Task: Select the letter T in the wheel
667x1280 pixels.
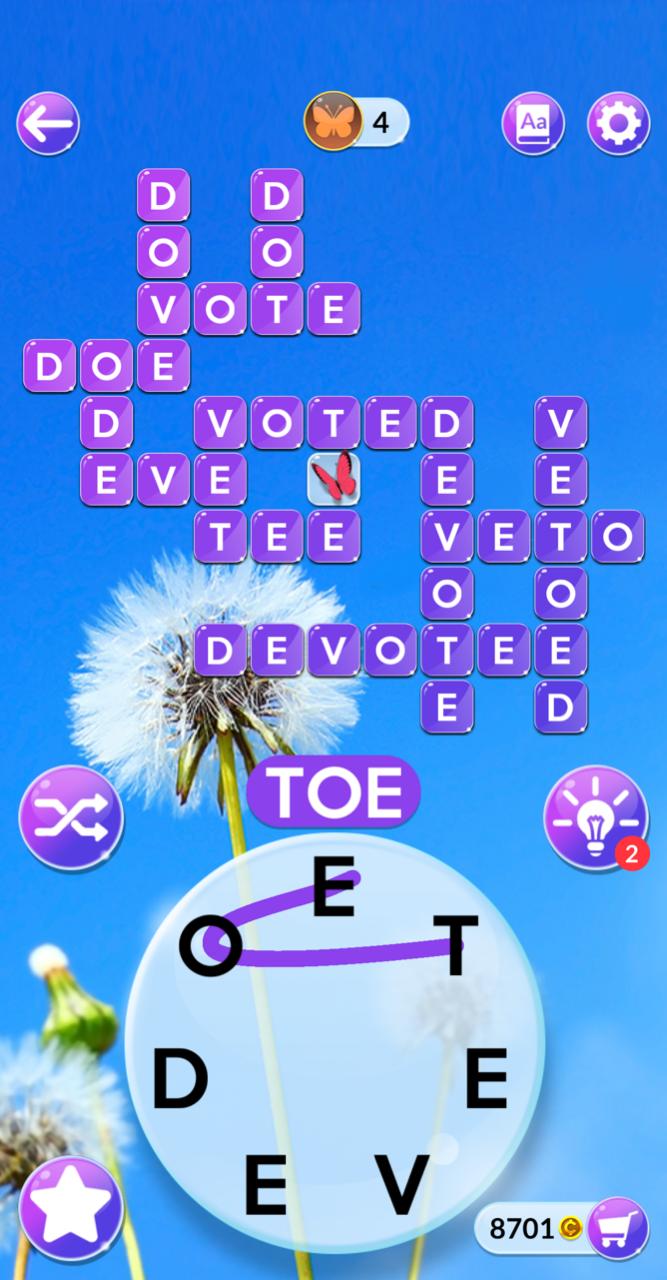Action: (455, 945)
